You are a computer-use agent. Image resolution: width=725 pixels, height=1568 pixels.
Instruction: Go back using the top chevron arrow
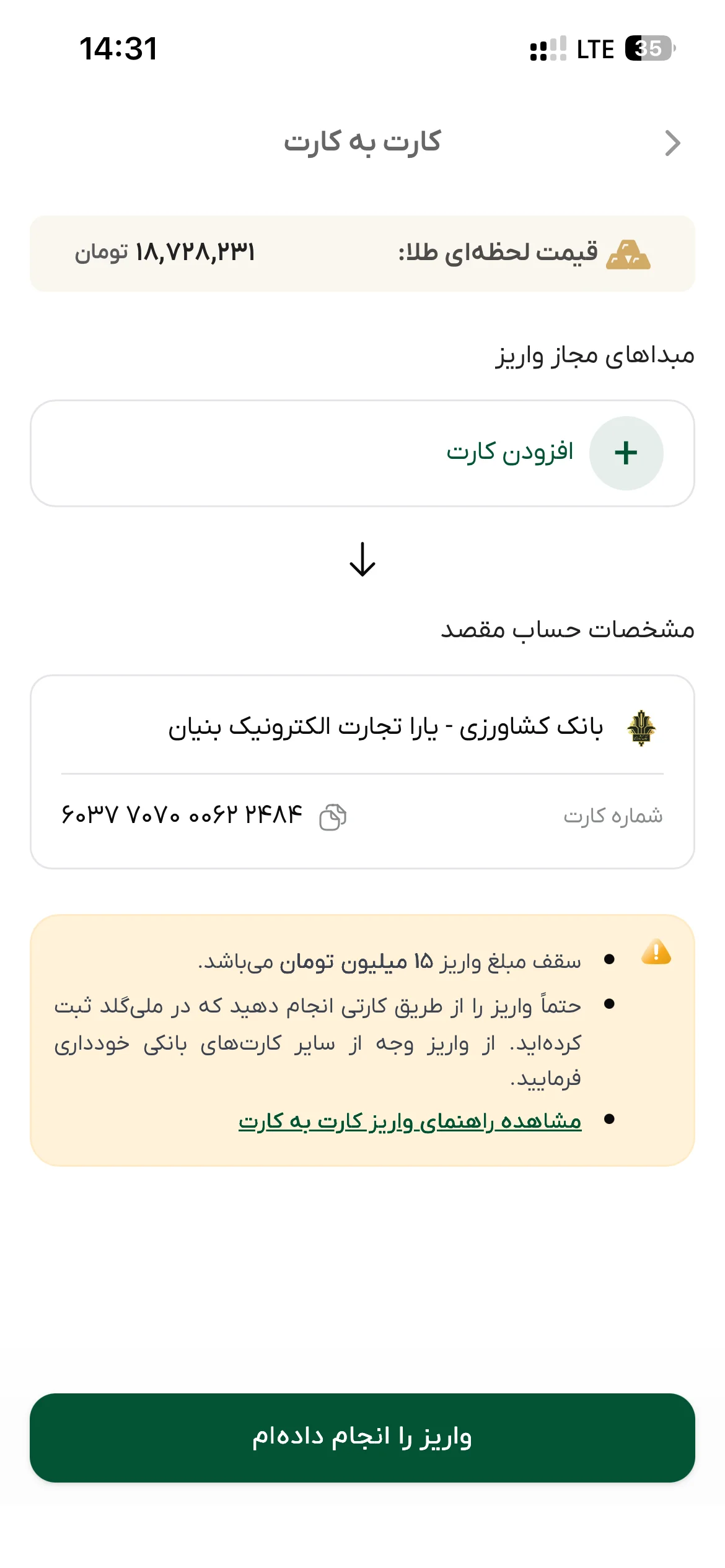click(x=672, y=143)
